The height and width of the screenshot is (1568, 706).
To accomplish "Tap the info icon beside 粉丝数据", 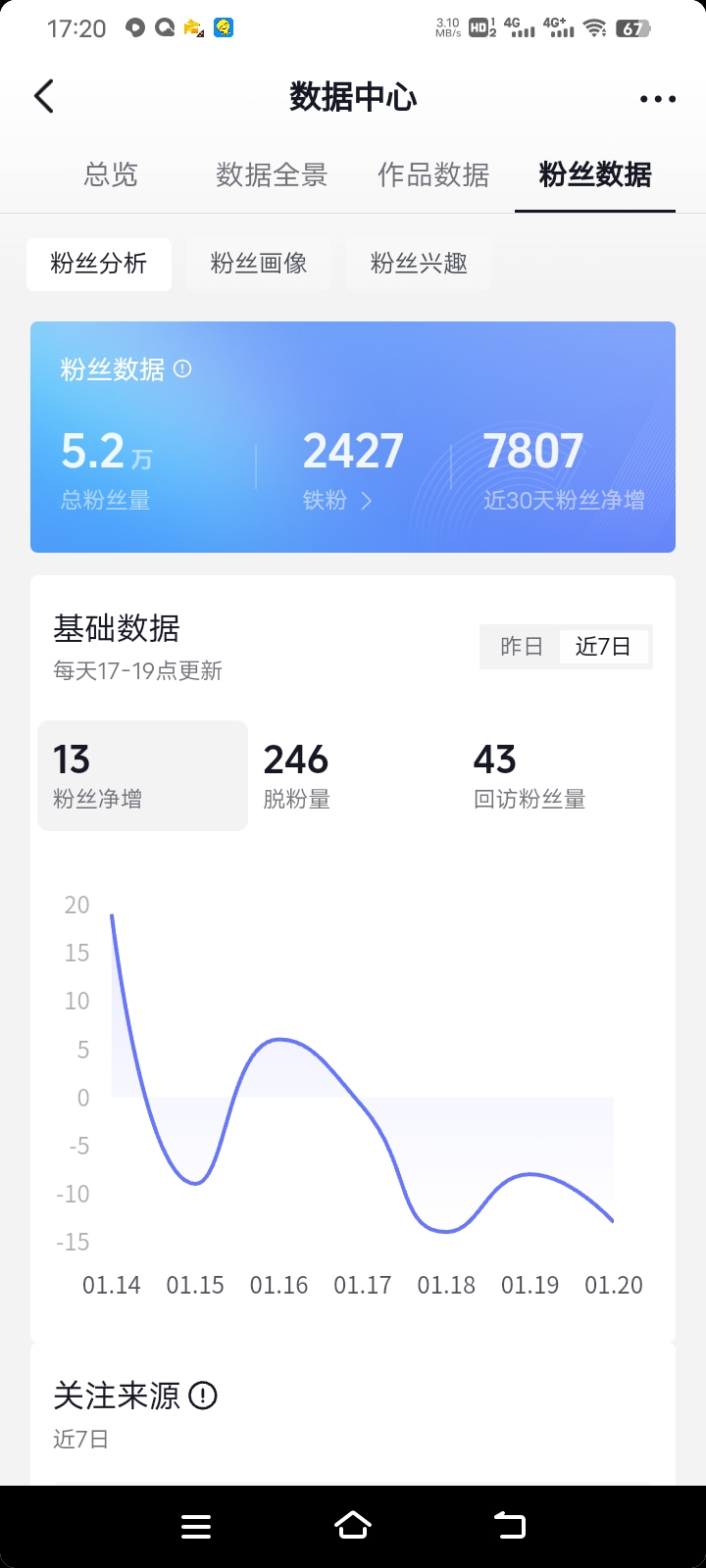I will coord(182,368).
